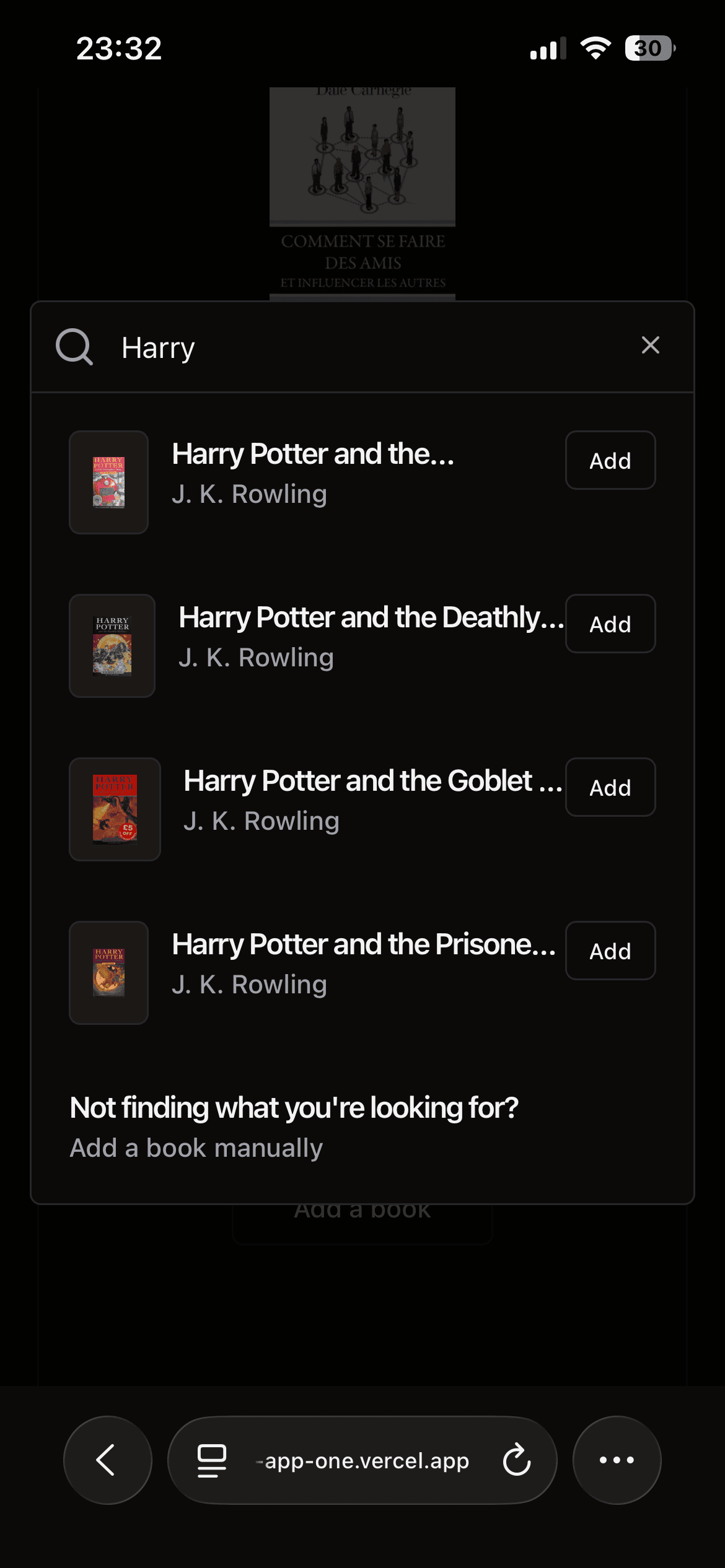The image size is (725, 1568).
Task: Close the book search dialog
Action: click(x=650, y=346)
